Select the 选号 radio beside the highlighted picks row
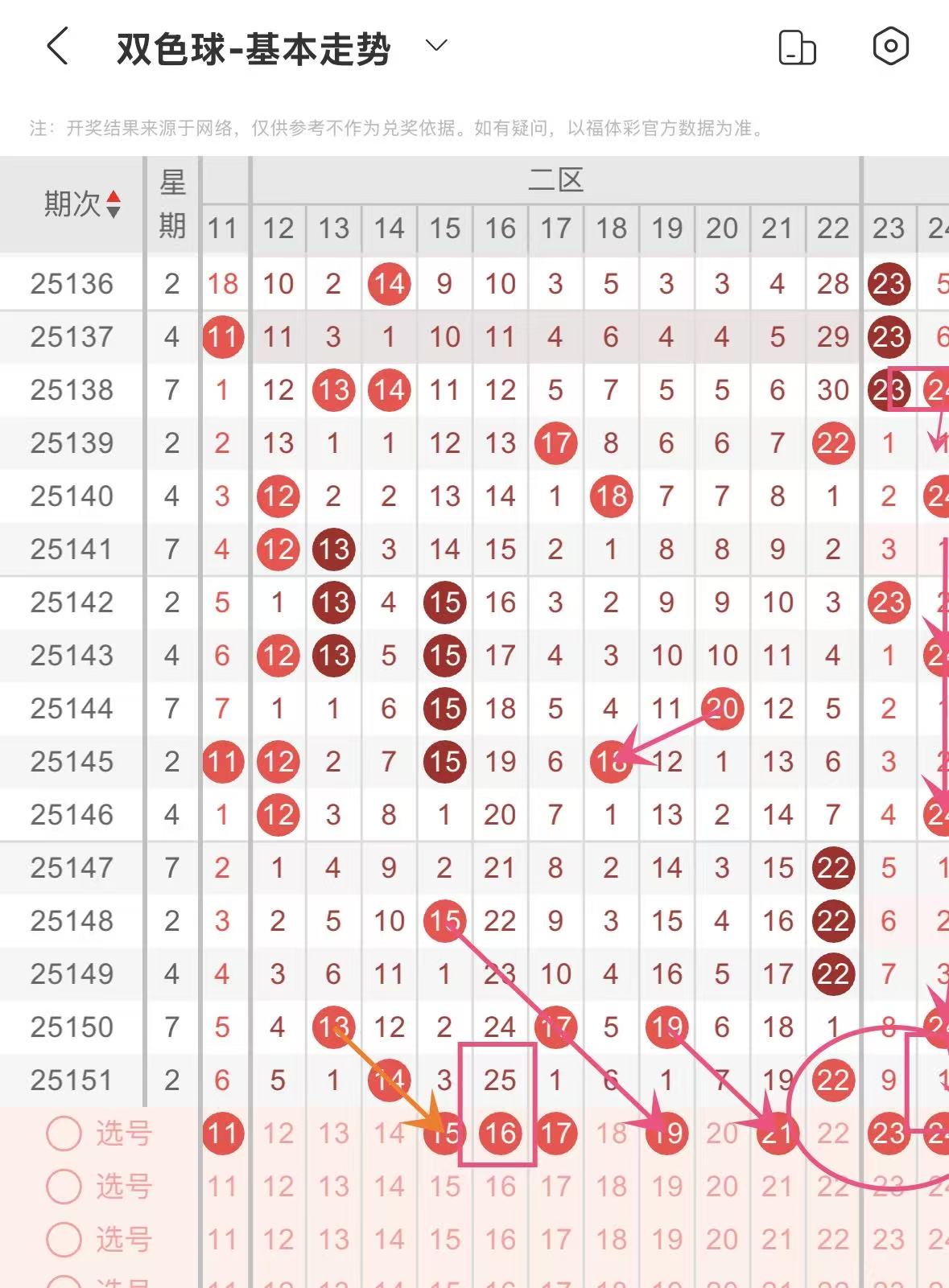 pyautogui.click(x=64, y=1134)
